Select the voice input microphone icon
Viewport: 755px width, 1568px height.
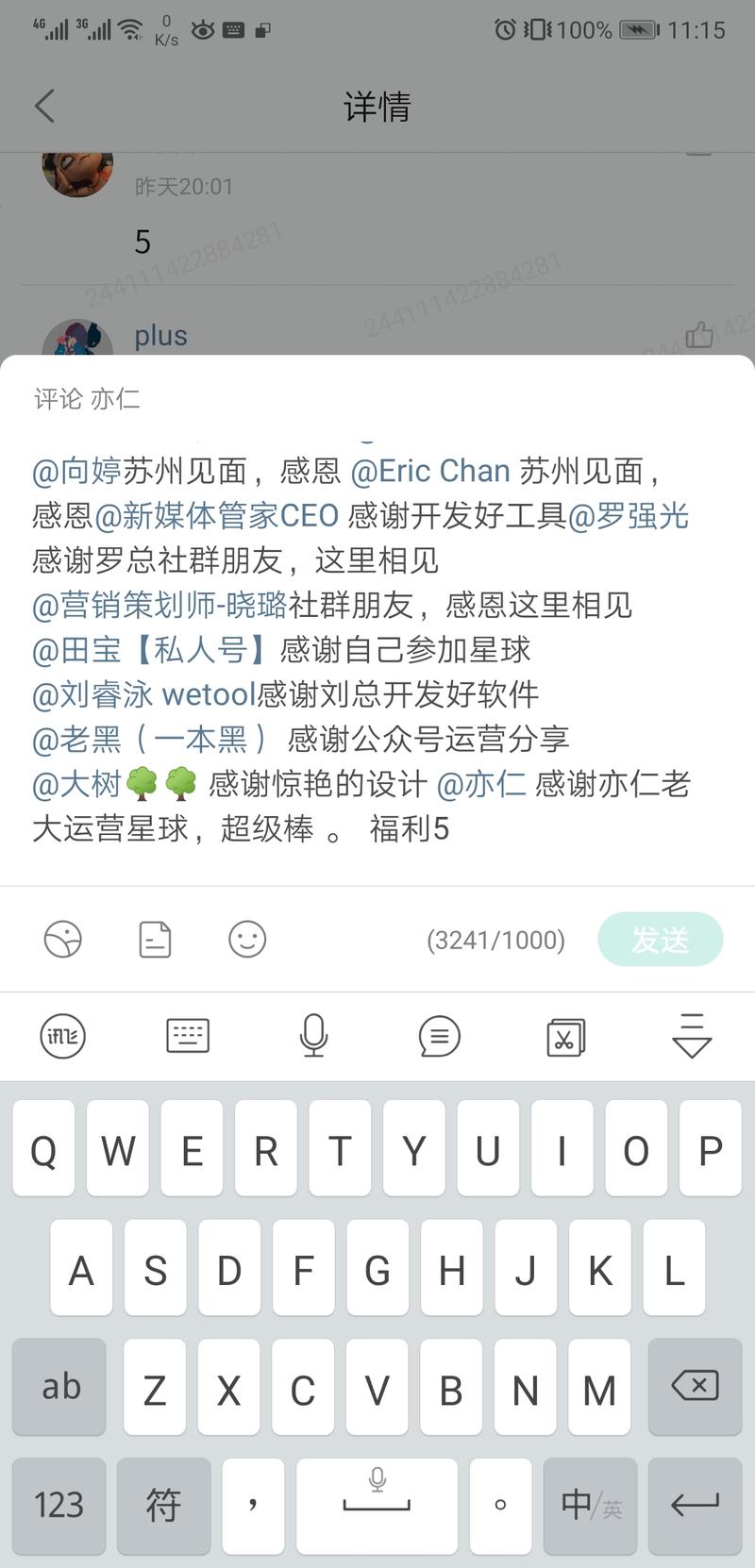pyautogui.click(x=313, y=1035)
